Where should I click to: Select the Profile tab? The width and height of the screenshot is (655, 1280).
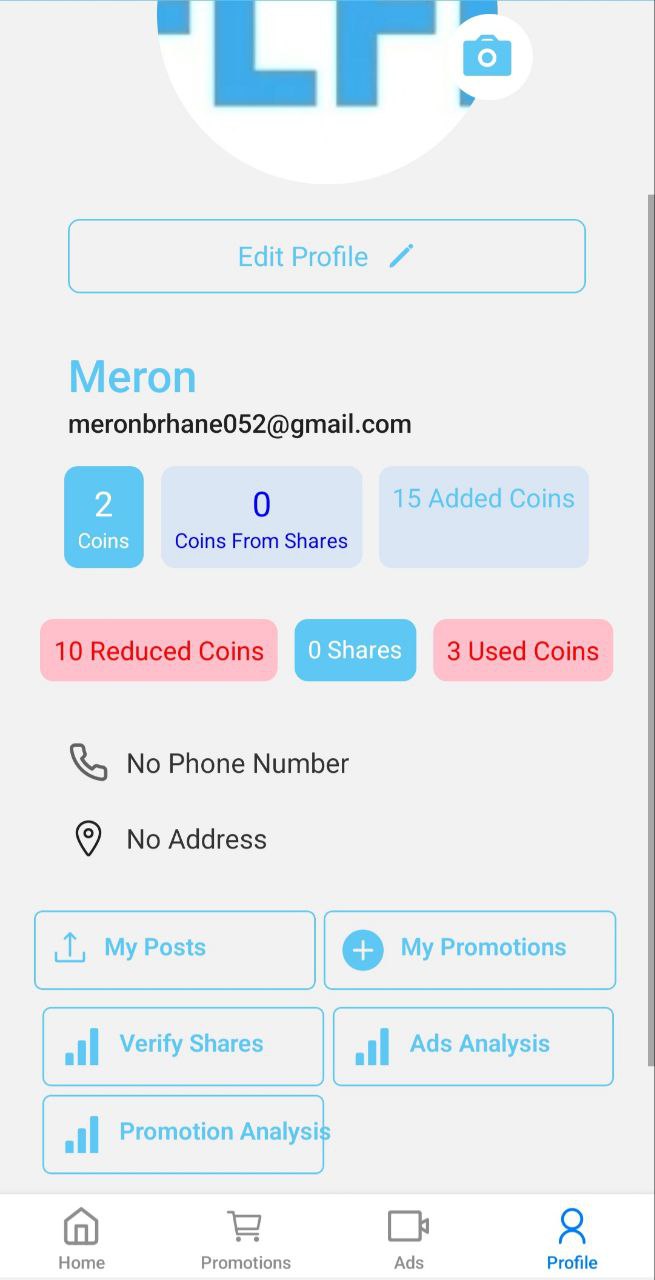click(x=572, y=1238)
